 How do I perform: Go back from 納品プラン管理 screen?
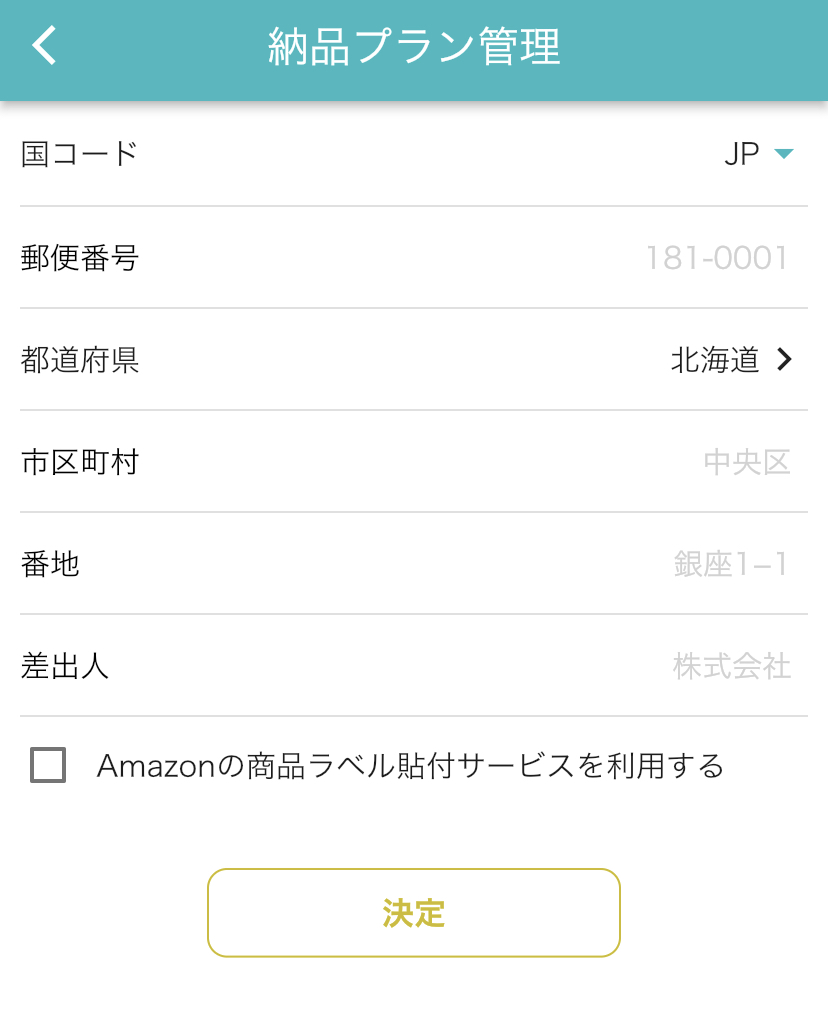click(x=45, y=47)
